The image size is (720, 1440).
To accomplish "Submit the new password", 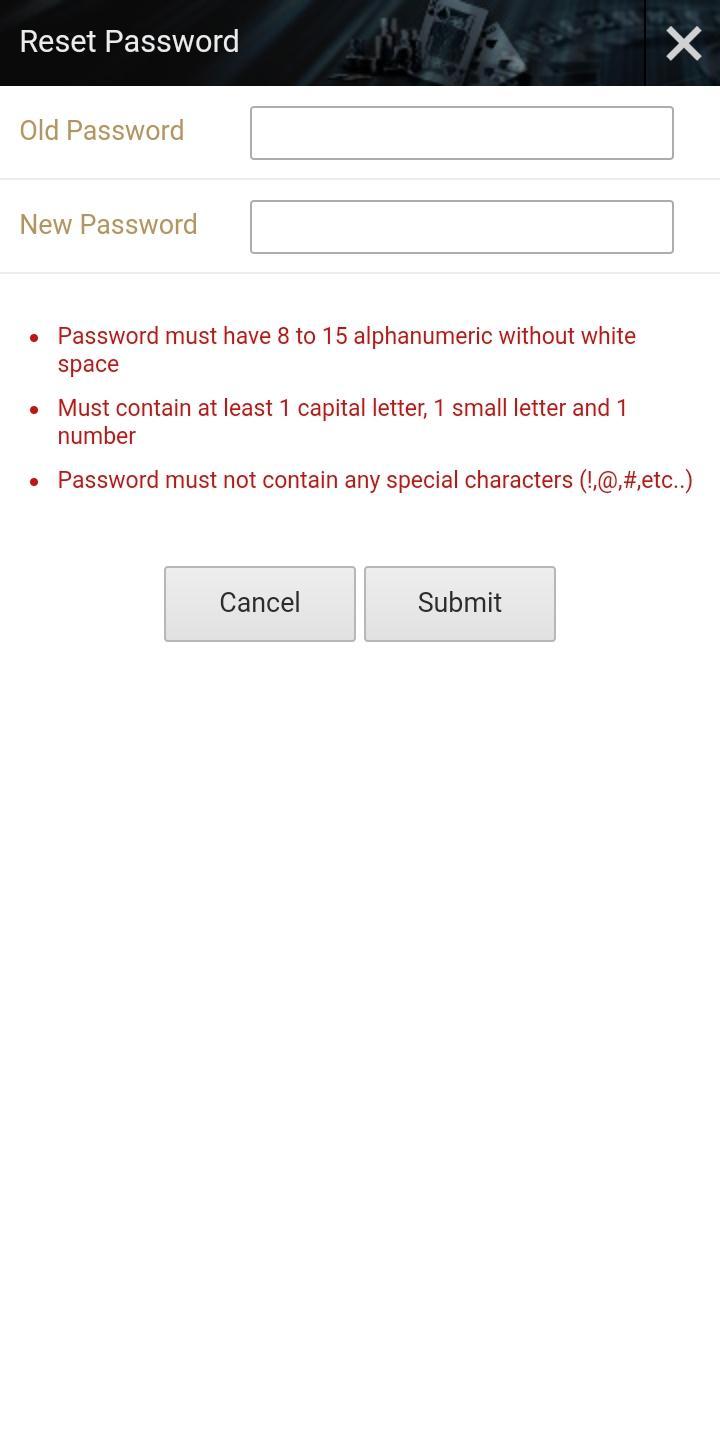I will point(460,603).
